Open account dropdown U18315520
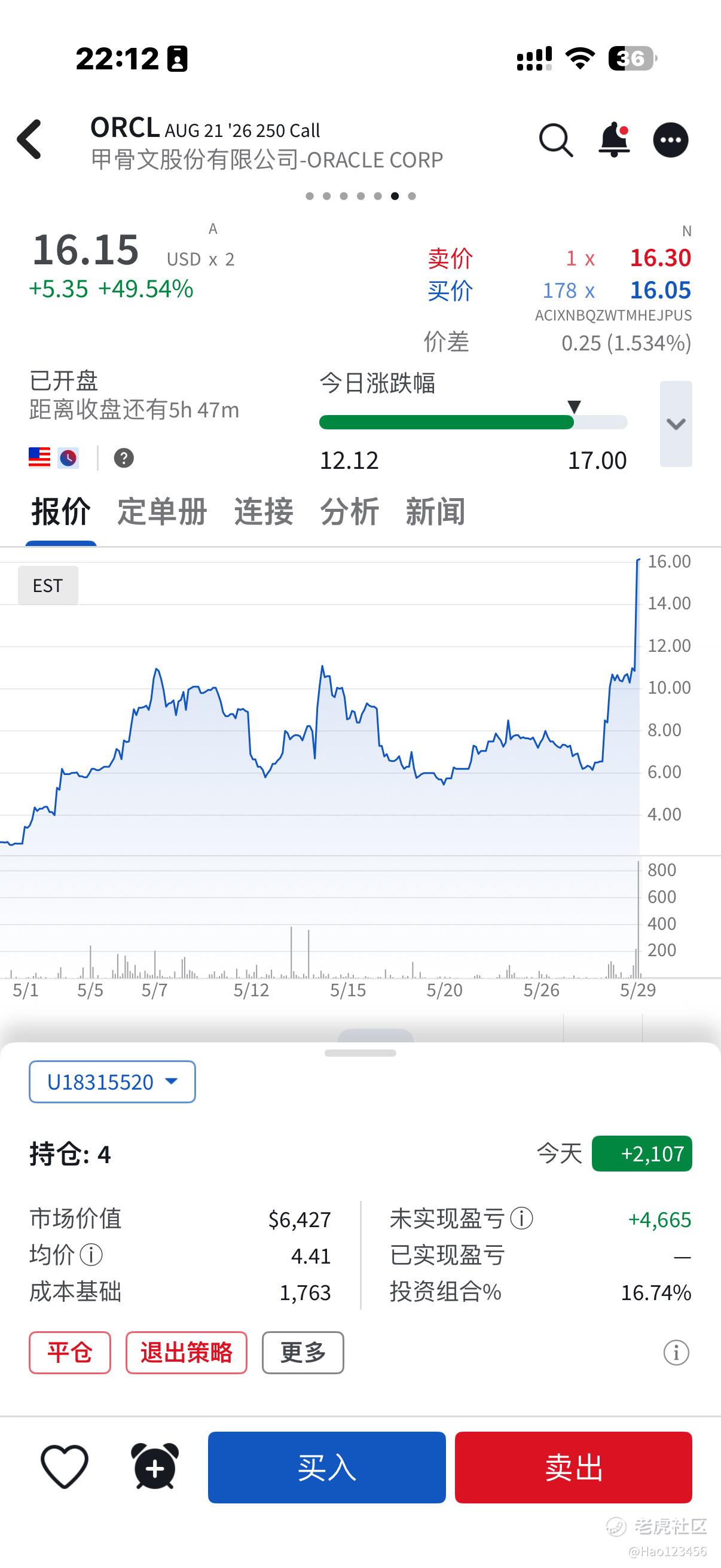The width and height of the screenshot is (721, 1568). [x=112, y=1082]
